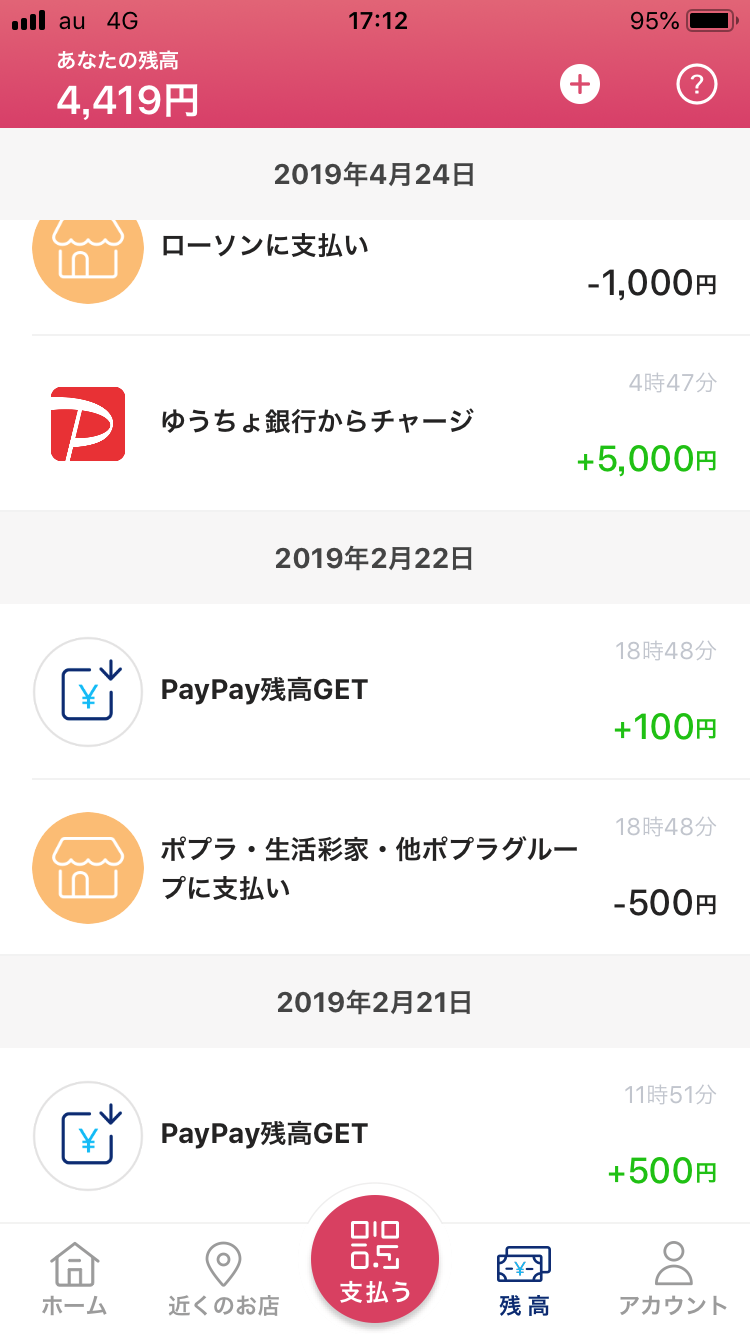
Task: Select the 残高 tab
Action: click(524, 1279)
